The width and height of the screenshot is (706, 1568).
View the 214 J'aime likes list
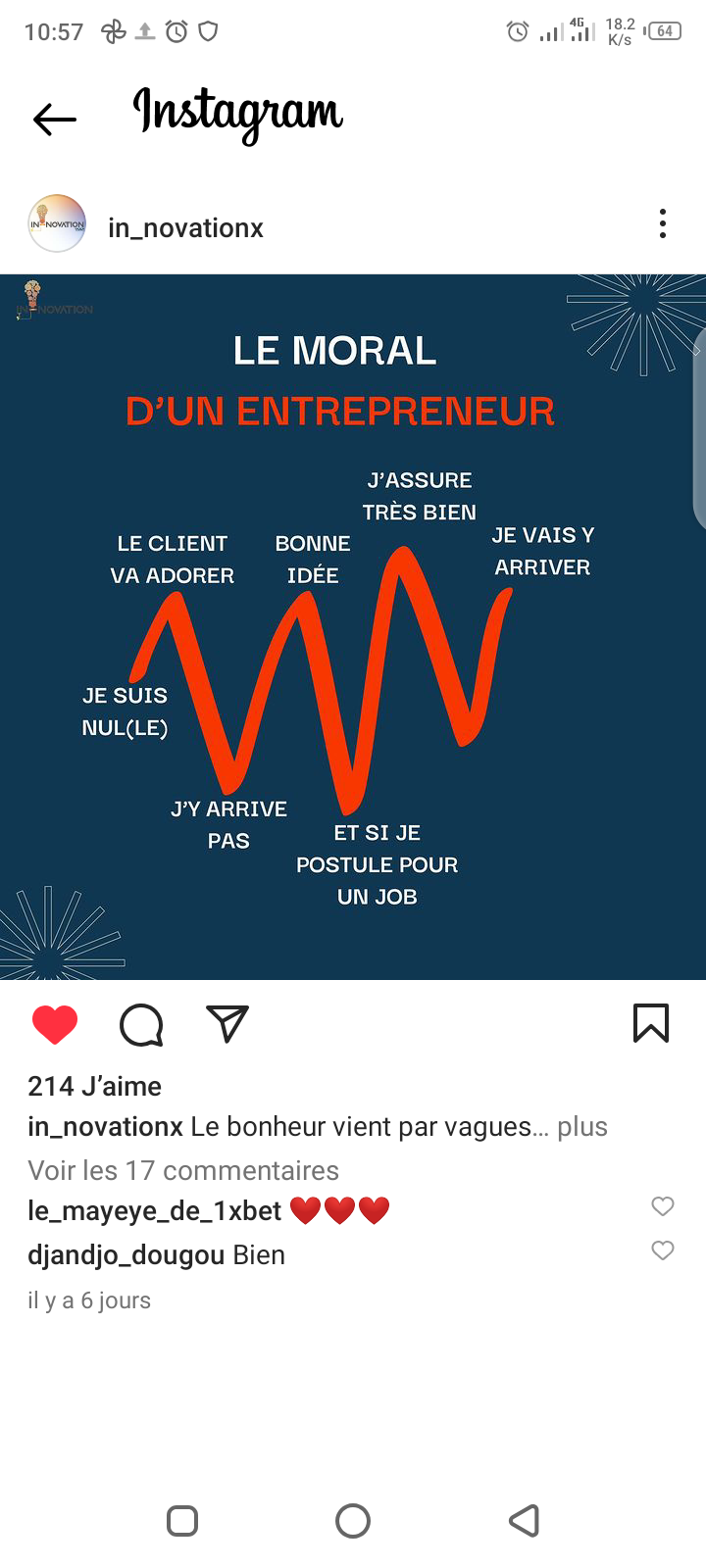click(x=94, y=1086)
